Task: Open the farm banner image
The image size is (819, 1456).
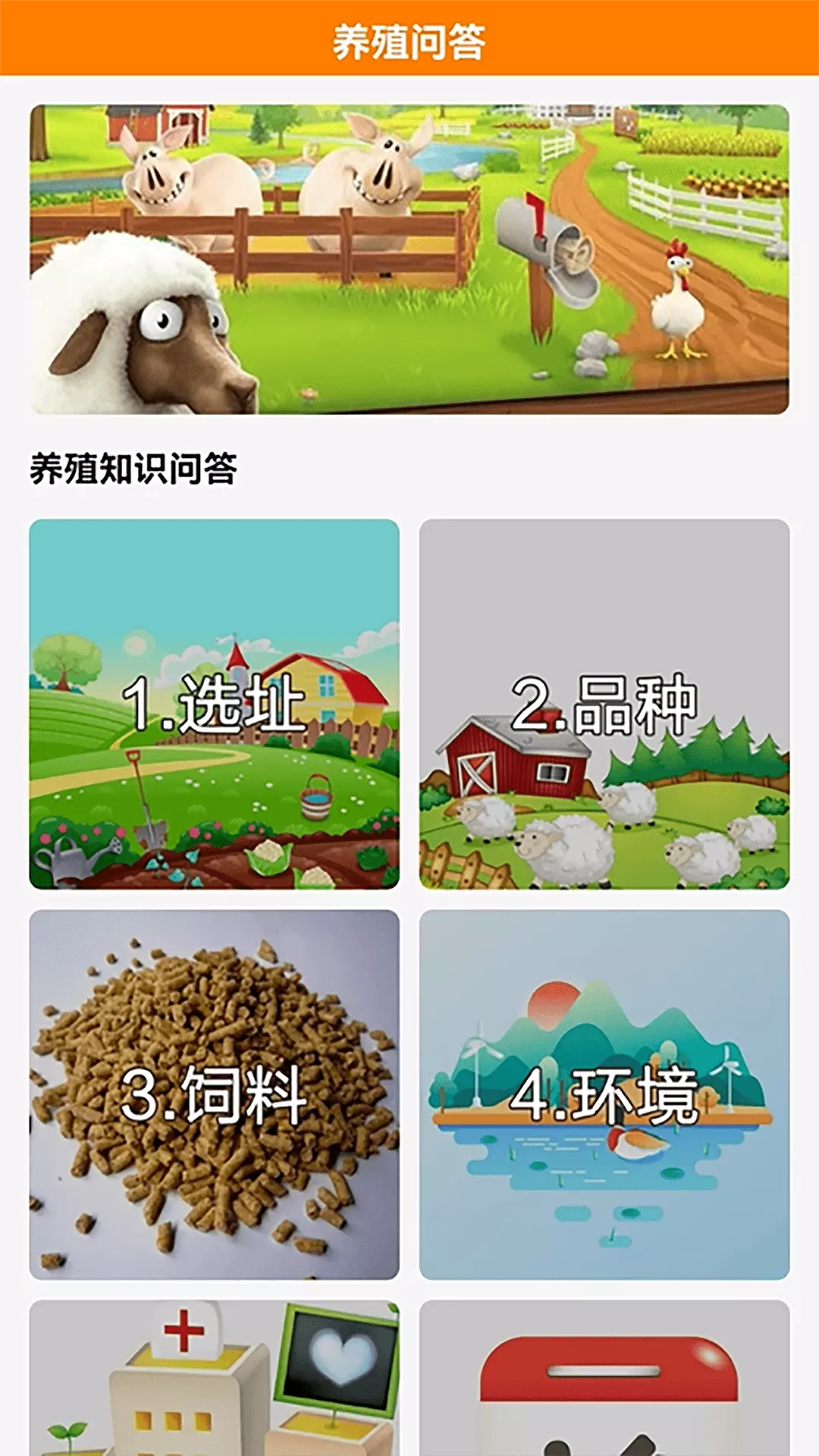Action: (409, 259)
